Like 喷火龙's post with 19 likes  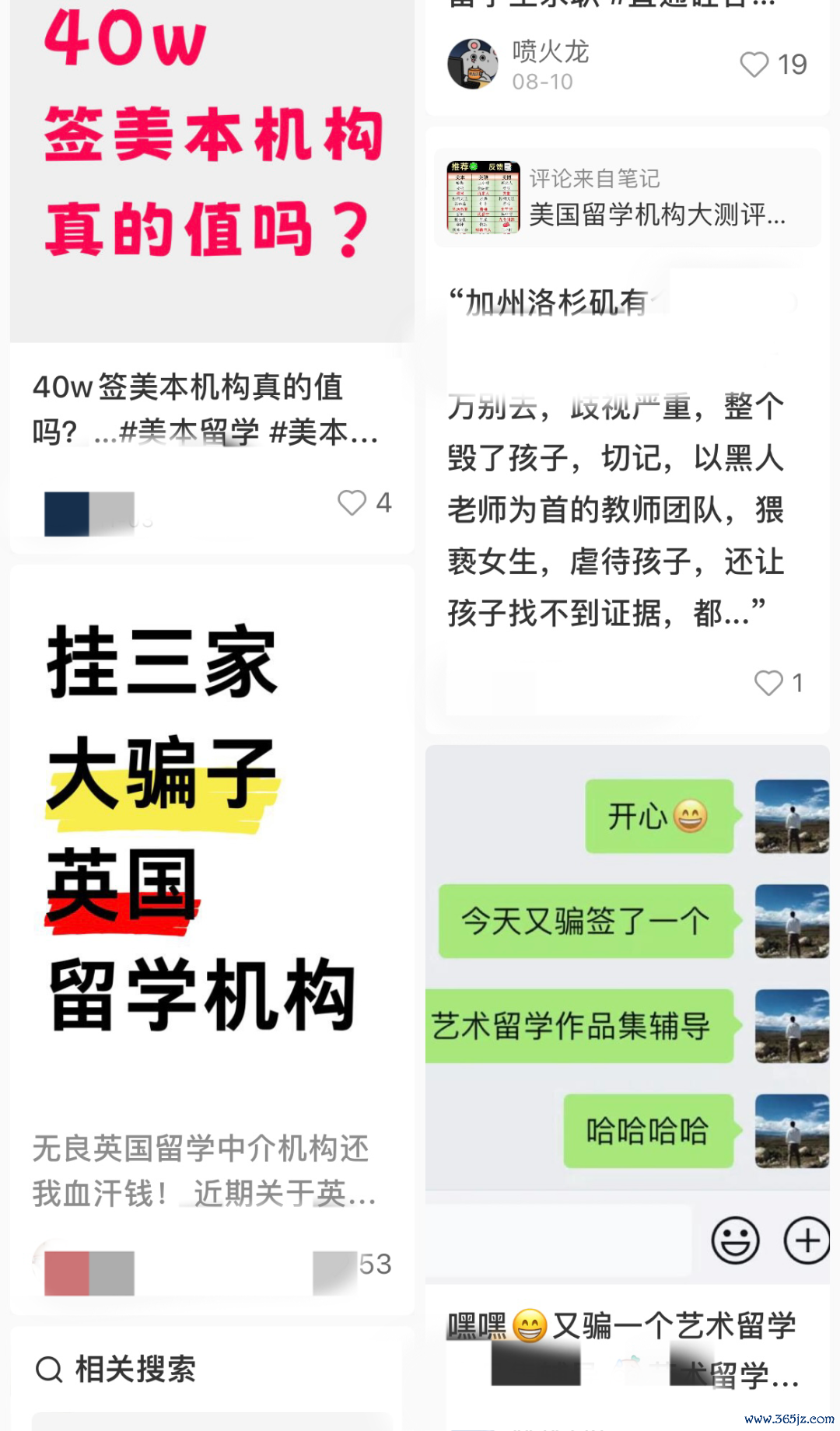pyautogui.click(x=754, y=65)
